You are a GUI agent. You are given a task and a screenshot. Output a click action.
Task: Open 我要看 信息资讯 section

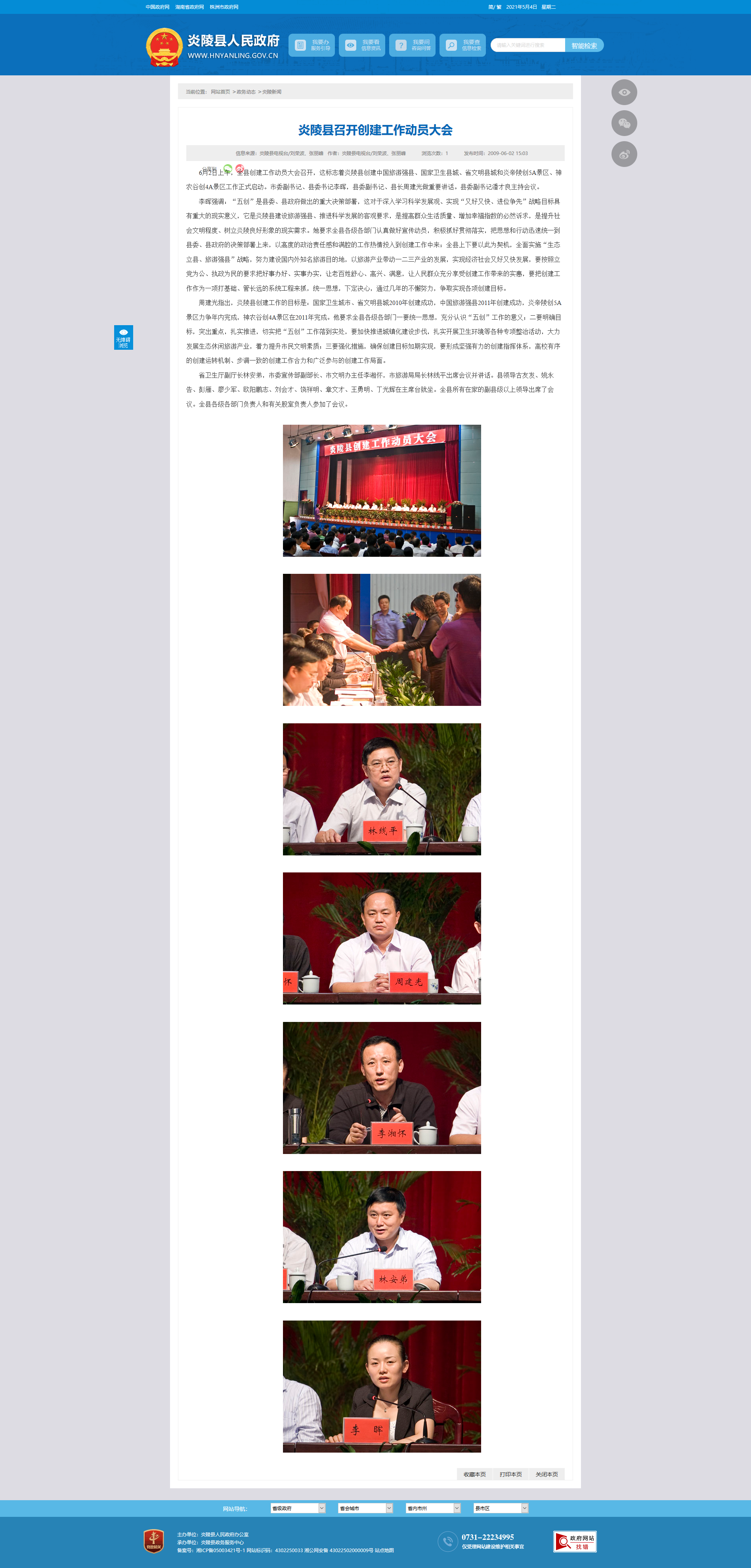[x=362, y=45]
